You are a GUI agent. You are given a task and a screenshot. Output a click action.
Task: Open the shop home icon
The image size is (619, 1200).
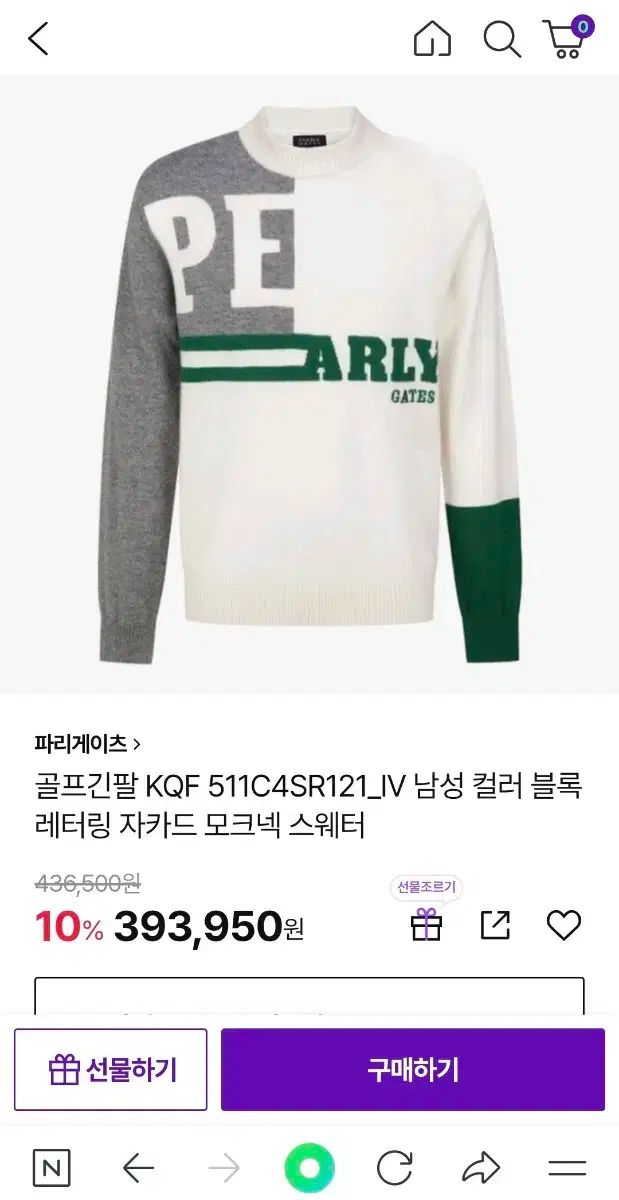tap(432, 40)
